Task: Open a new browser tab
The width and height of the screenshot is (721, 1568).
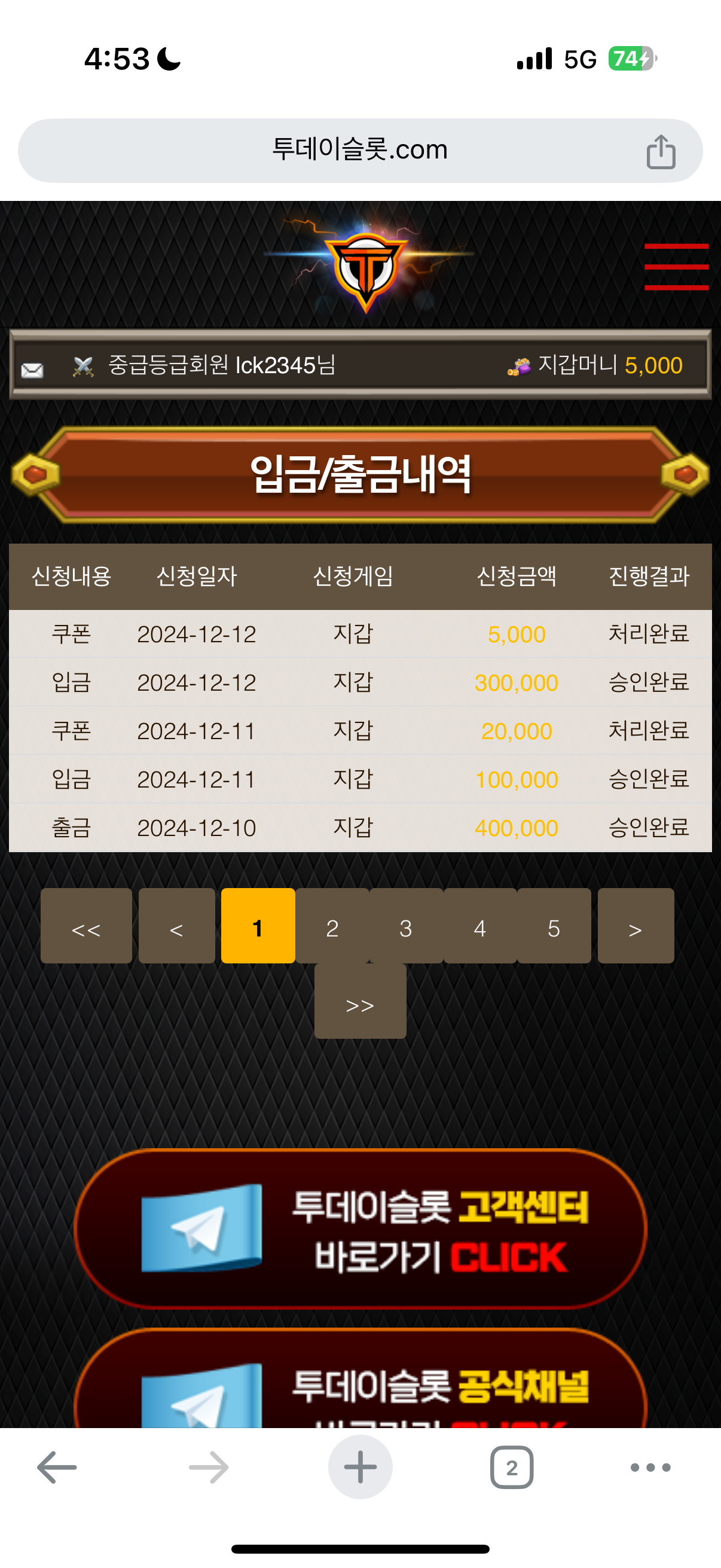Action: [x=360, y=1468]
